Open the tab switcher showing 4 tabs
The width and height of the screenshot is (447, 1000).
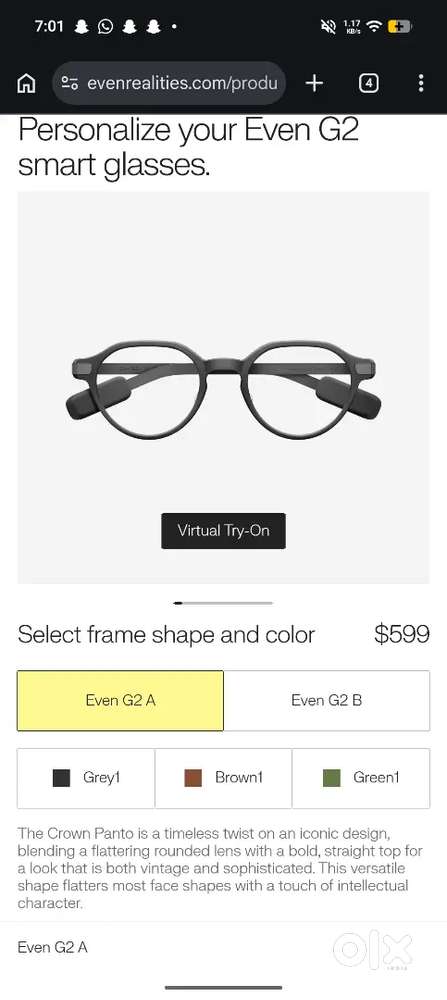[369, 83]
